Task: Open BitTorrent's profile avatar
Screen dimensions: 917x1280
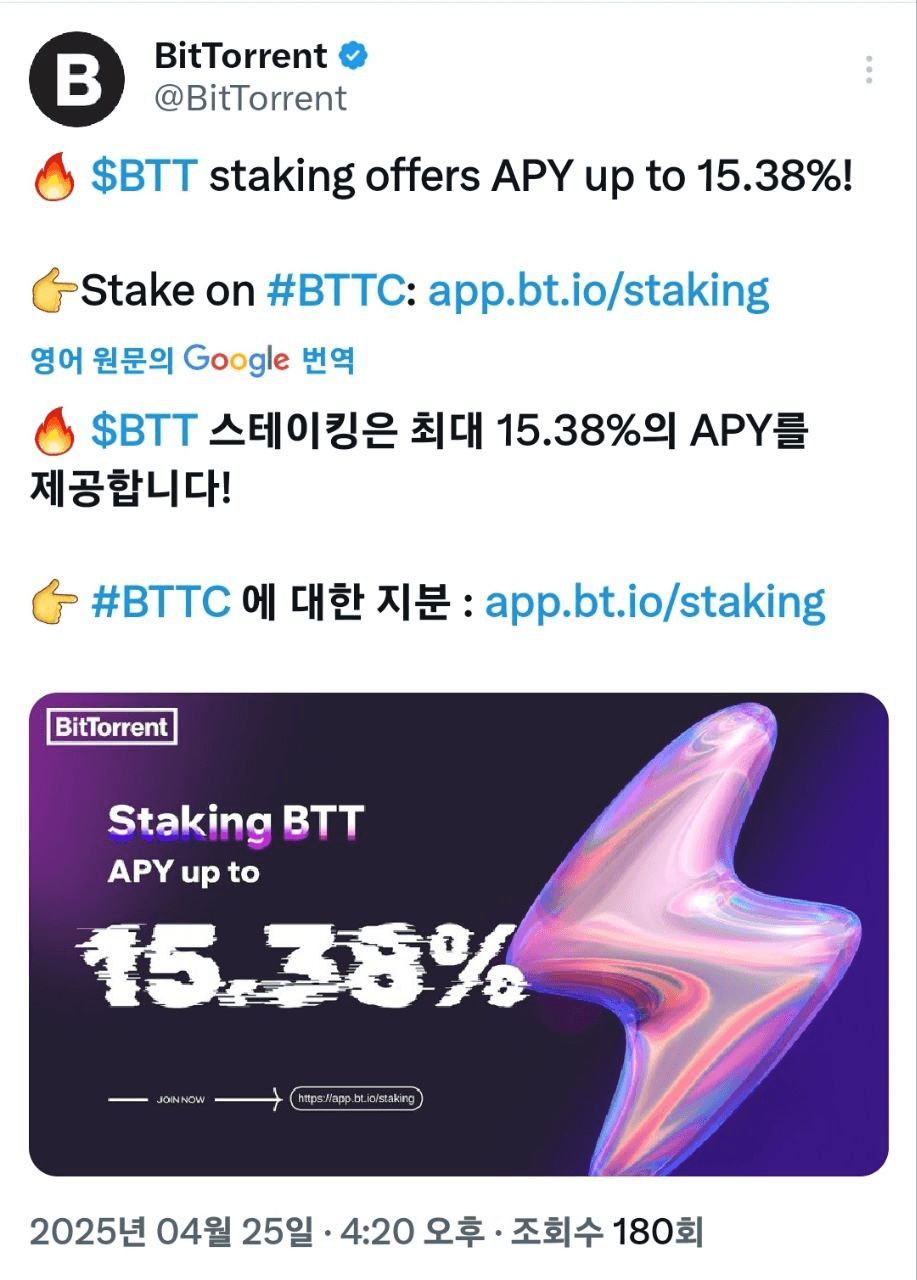Action: click(77, 79)
